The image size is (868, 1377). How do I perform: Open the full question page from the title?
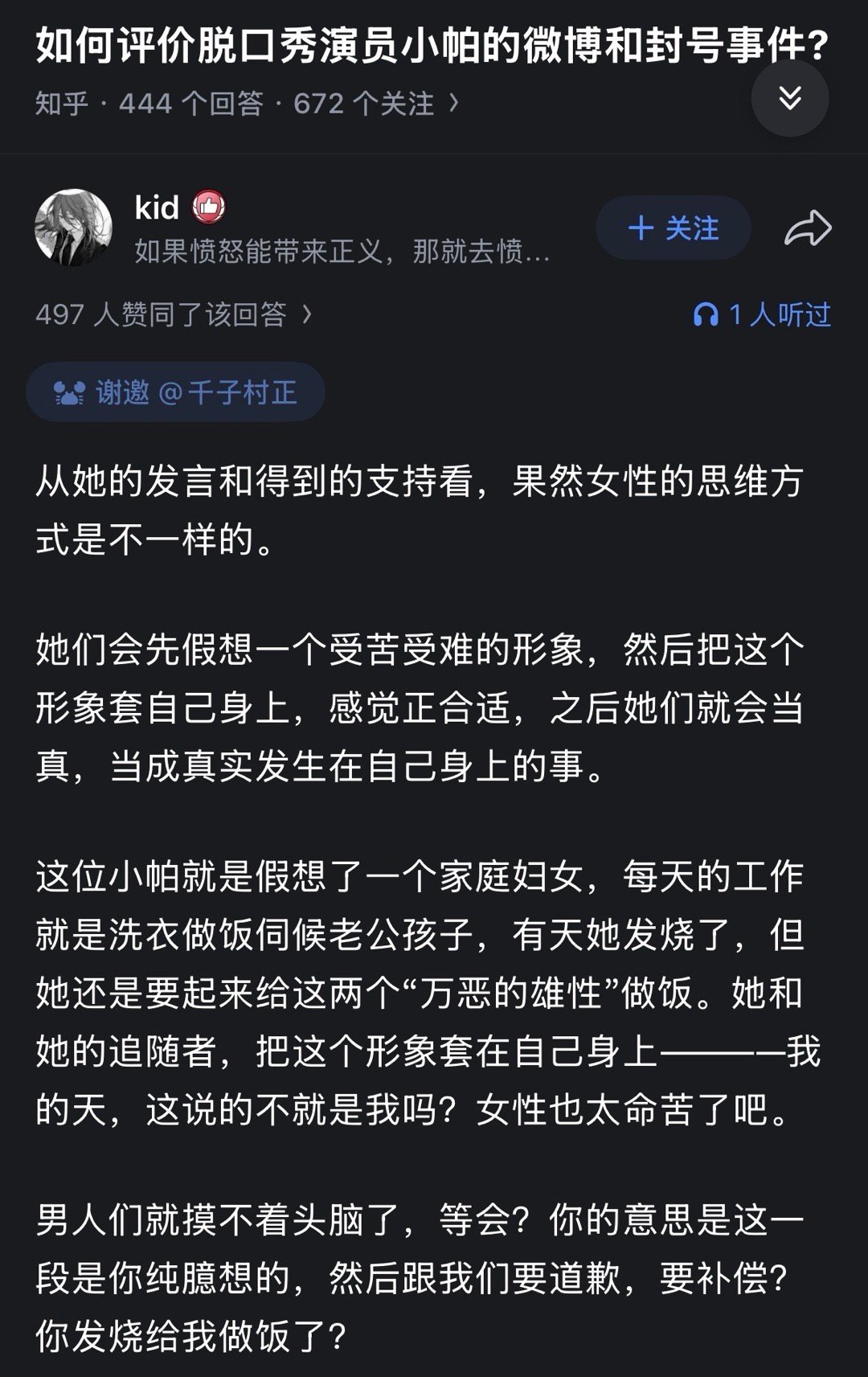(430, 44)
